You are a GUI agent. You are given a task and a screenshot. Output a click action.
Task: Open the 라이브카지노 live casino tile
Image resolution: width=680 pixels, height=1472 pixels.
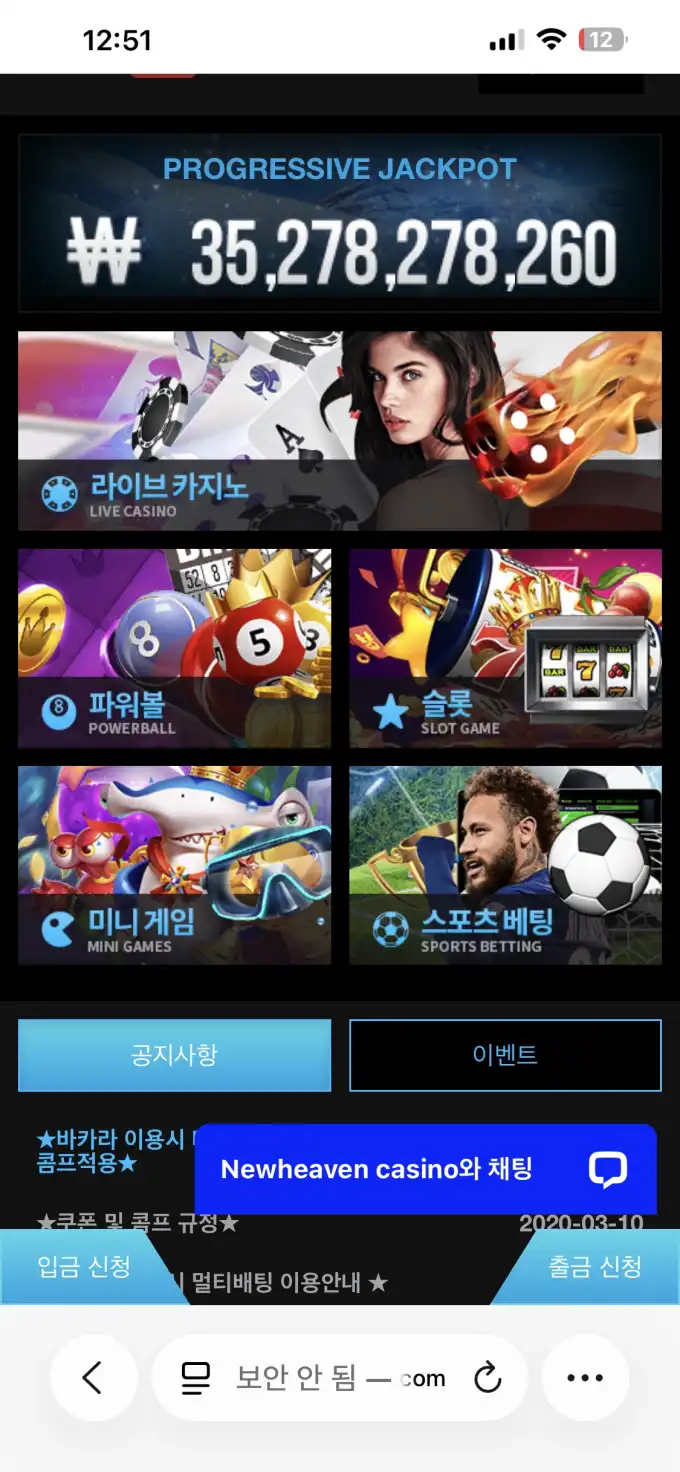[x=340, y=431]
